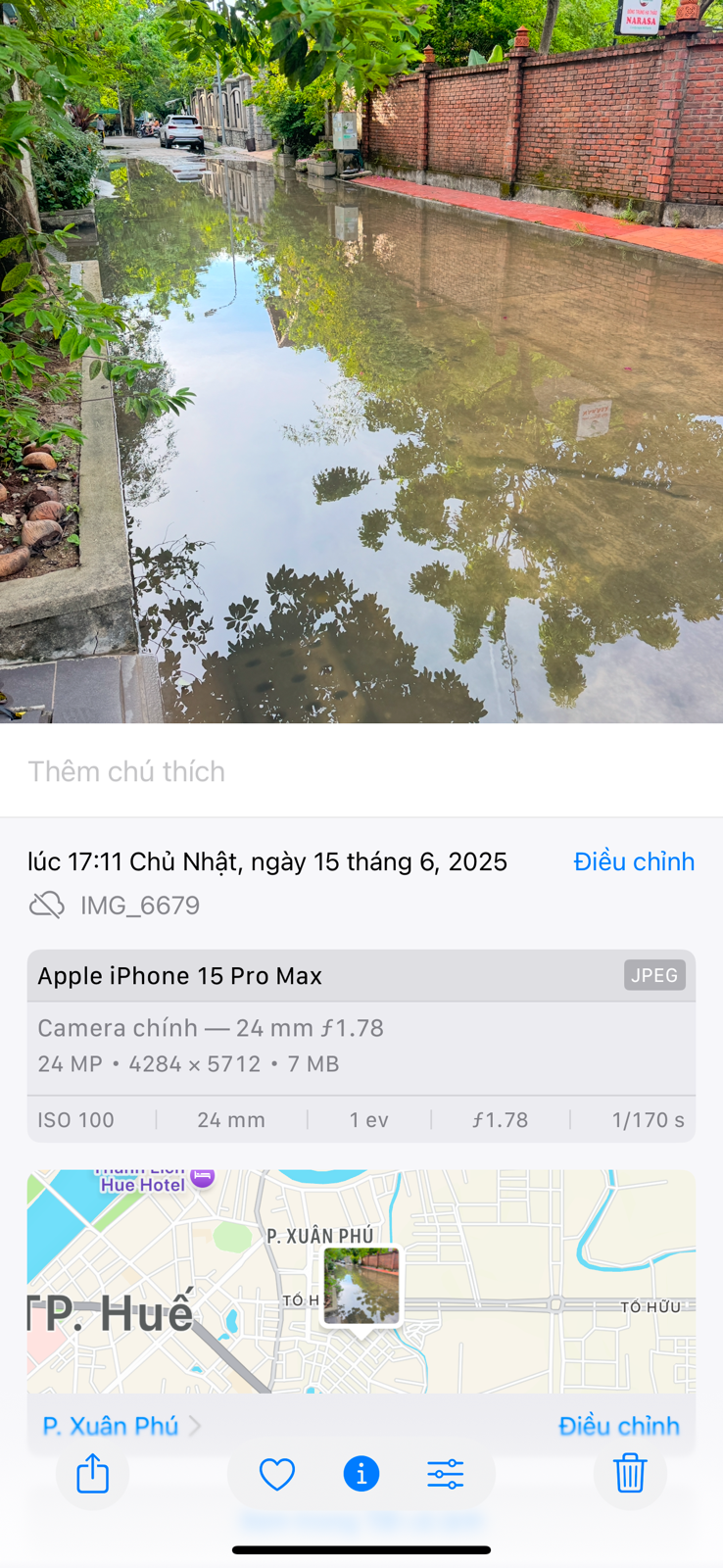Tap Điều chỉnh next to the date
723x1568 pixels.
(634, 861)
